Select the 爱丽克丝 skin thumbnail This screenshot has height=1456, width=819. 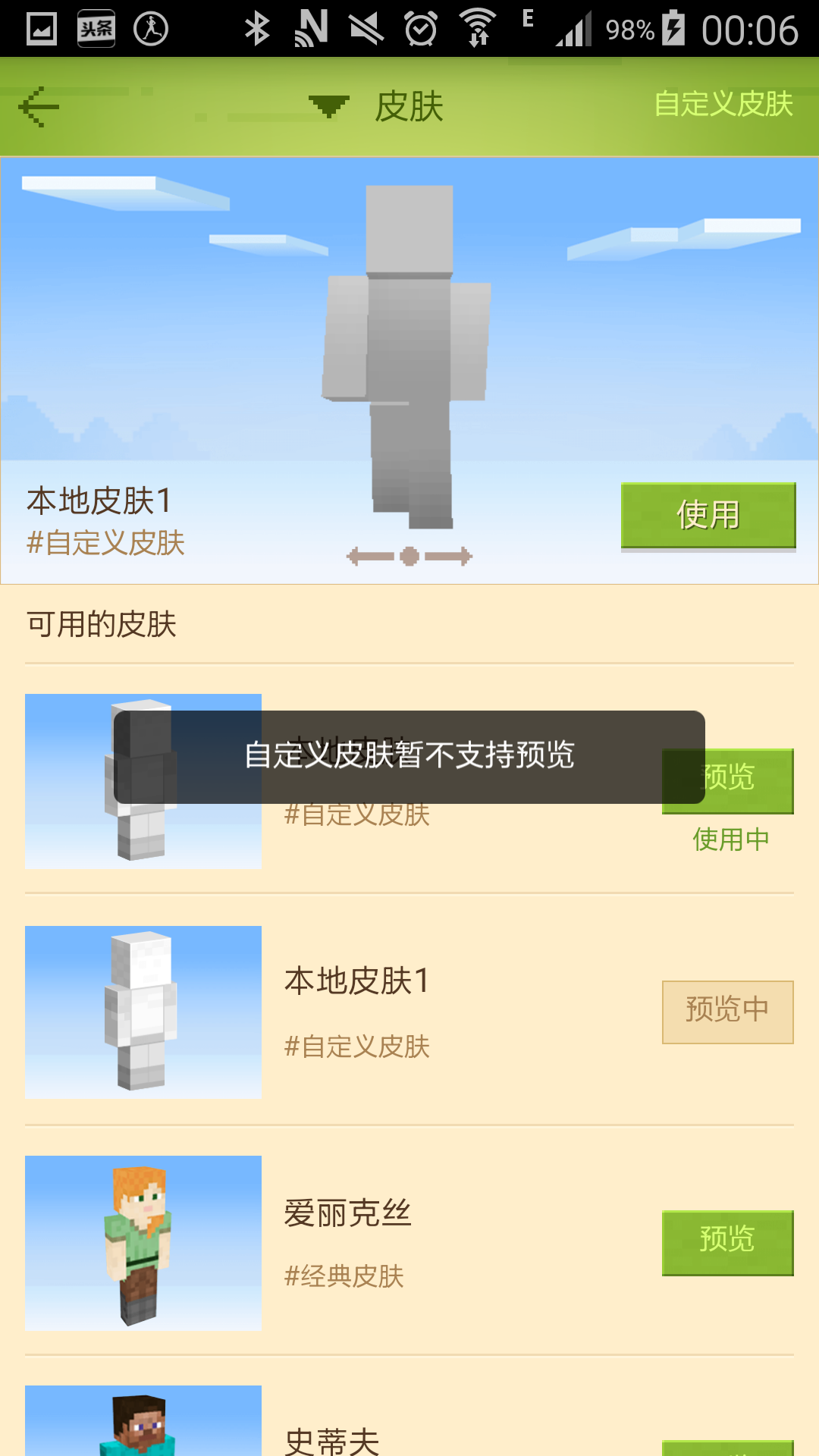click(143, 1243)
